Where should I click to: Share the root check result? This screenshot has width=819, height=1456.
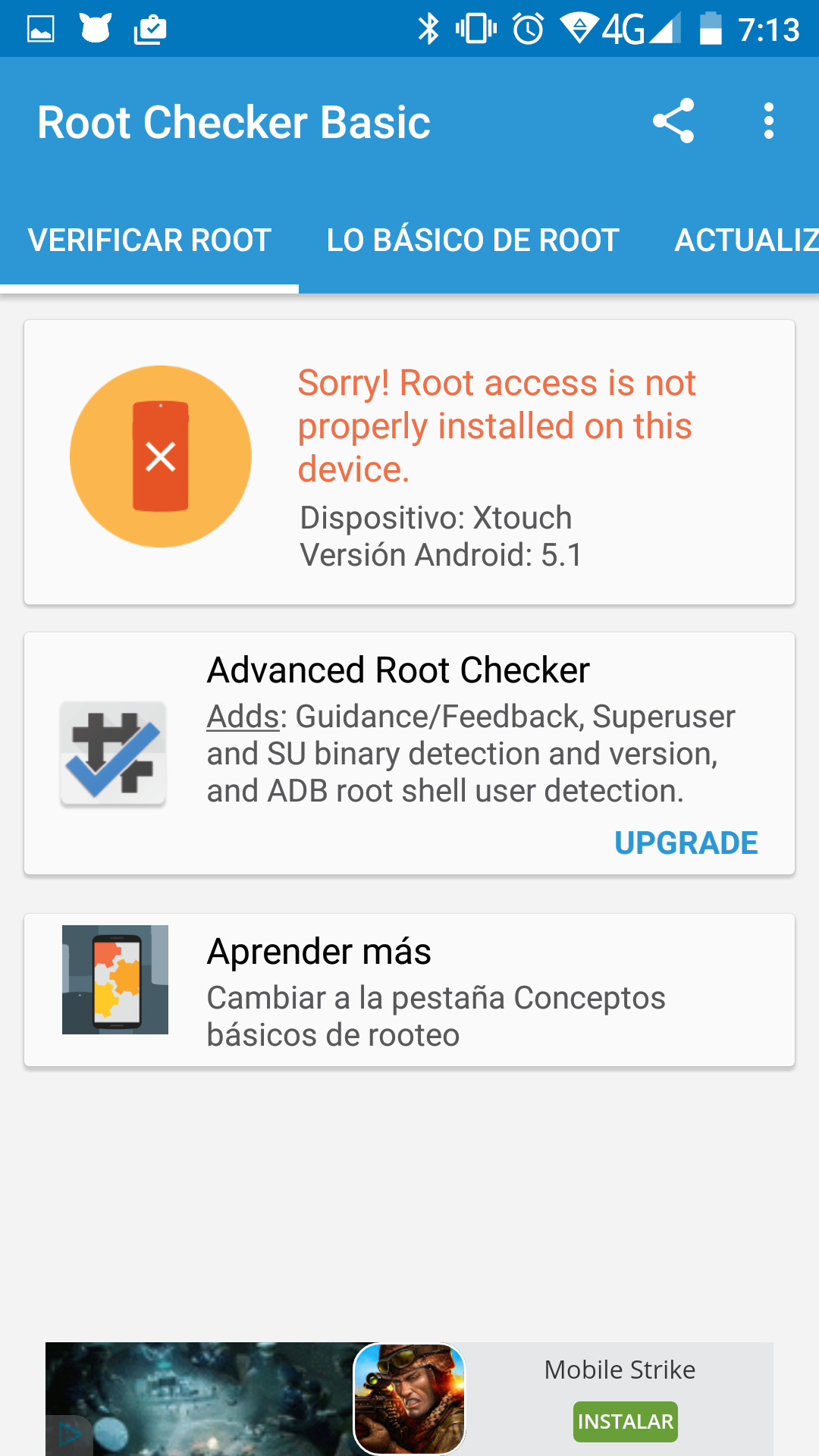673,121
